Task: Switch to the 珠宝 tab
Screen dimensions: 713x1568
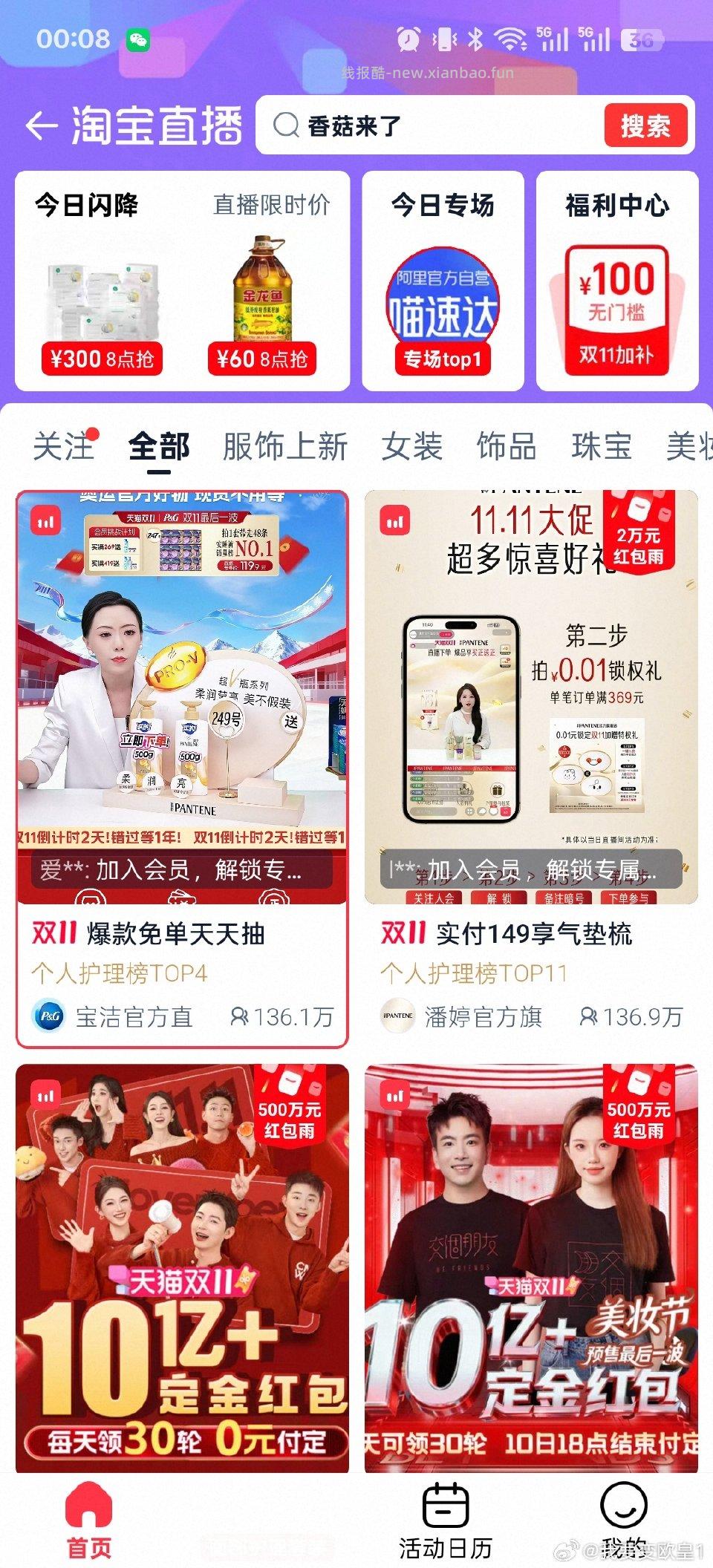Action: [602, 447]
